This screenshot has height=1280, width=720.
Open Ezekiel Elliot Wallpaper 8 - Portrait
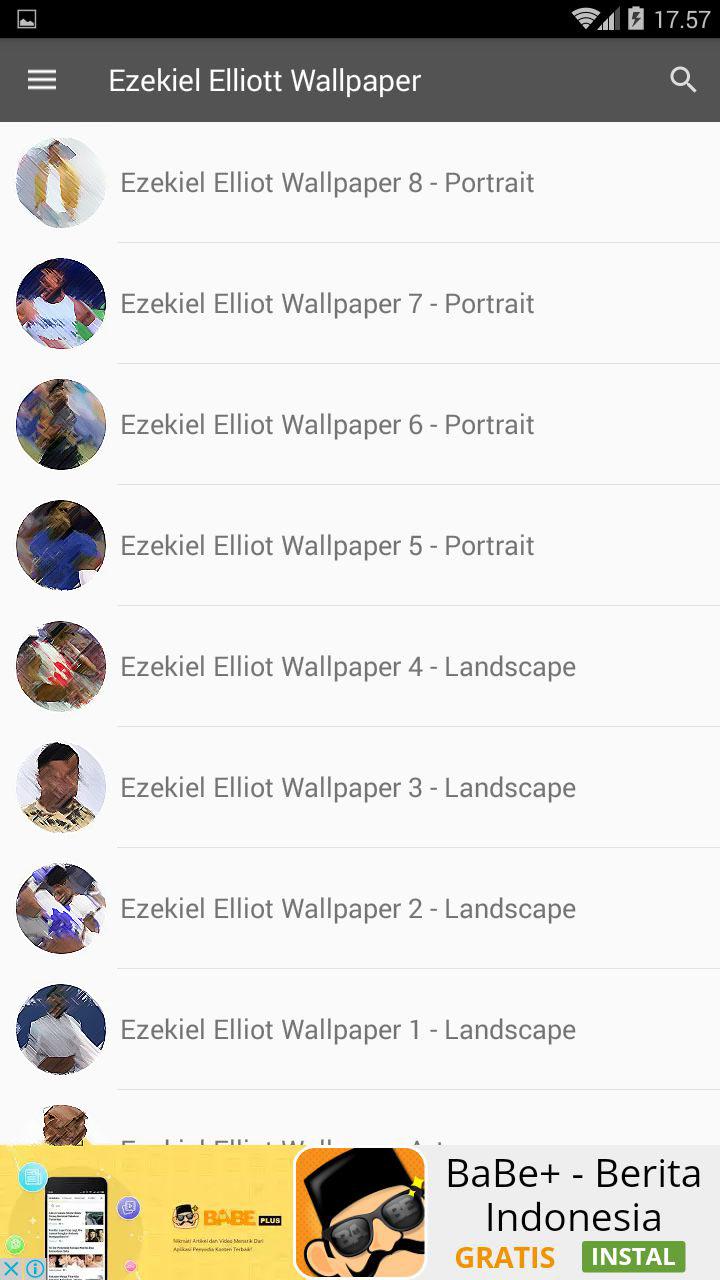[x=327, y=183]
